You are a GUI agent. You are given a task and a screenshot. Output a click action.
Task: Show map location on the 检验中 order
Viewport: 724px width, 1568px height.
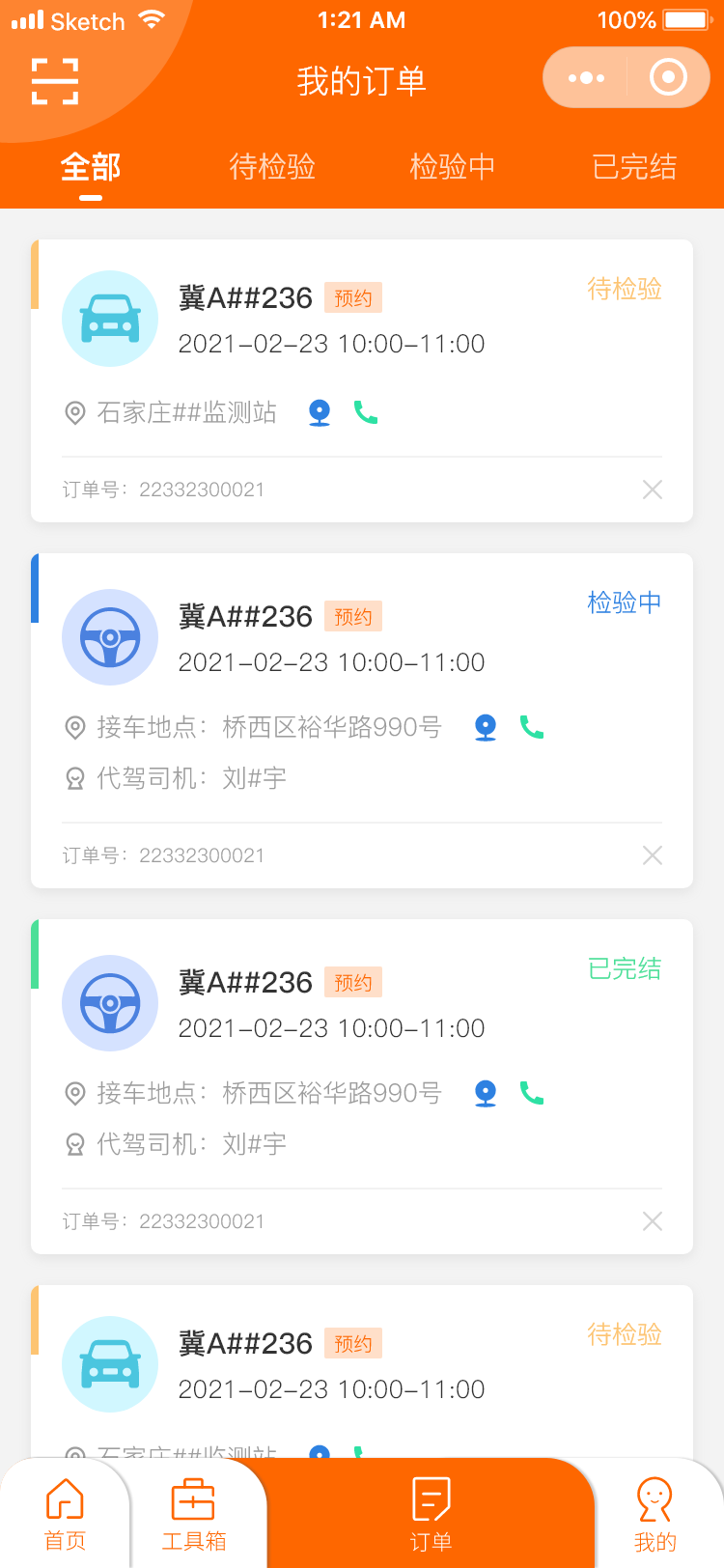click(486, 727)
